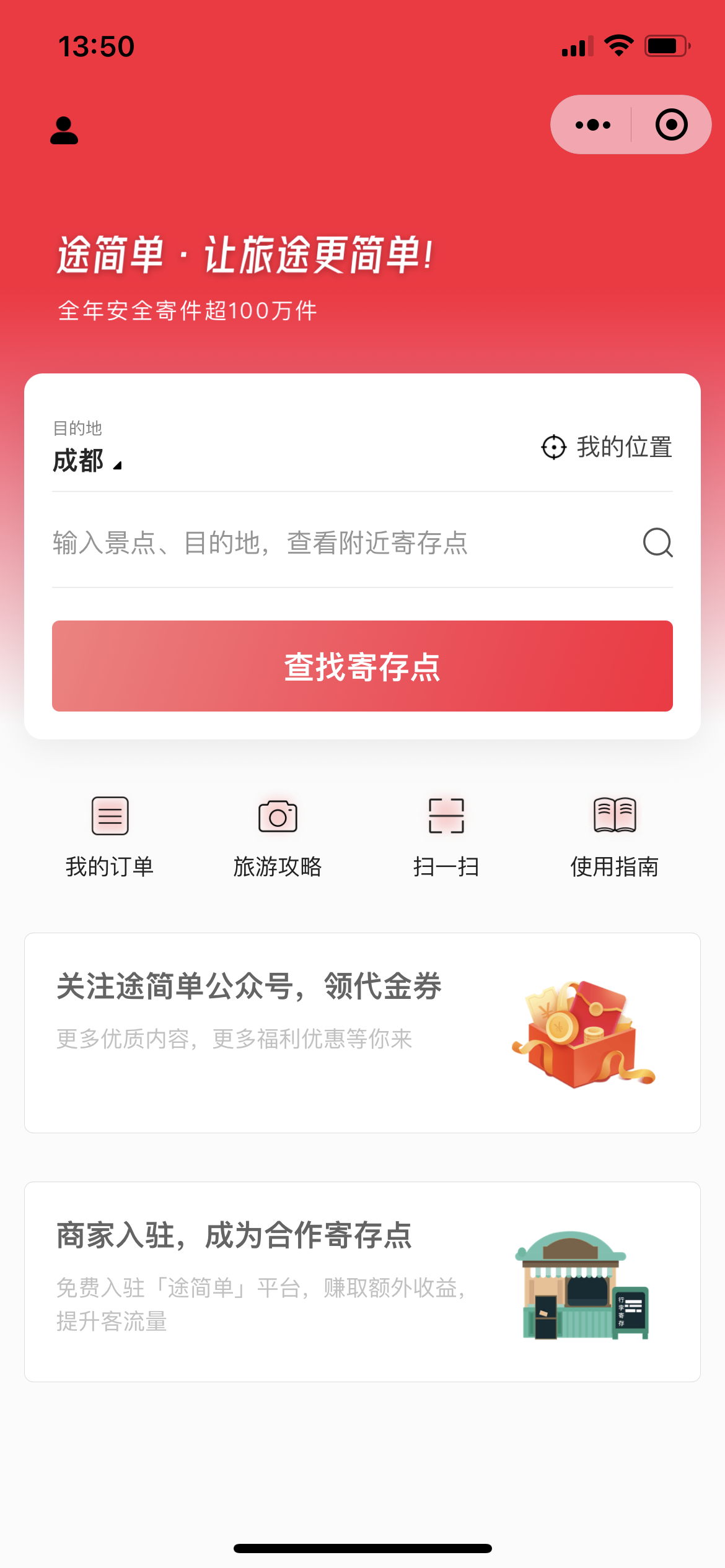725x1568 pixels.
Task: Open the user profile icon
Action: click(x=64, y=131)
